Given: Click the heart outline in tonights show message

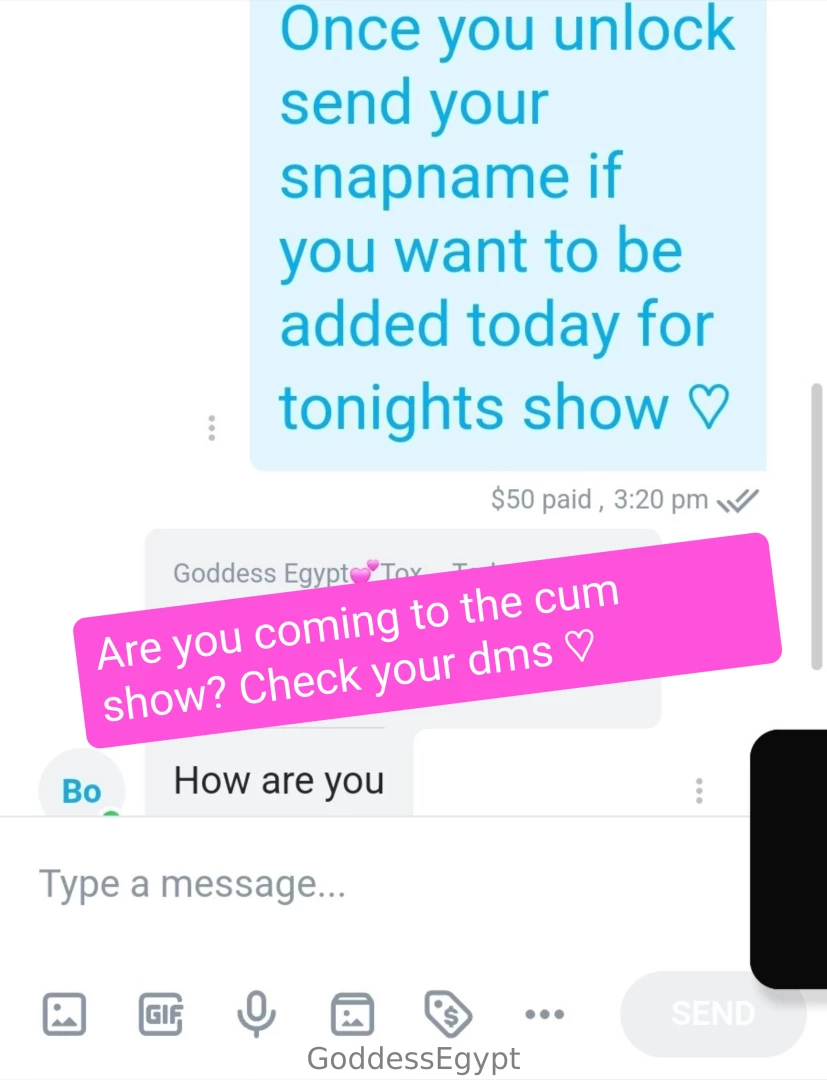Looking at the screenshot, I should tap(707, 406).
